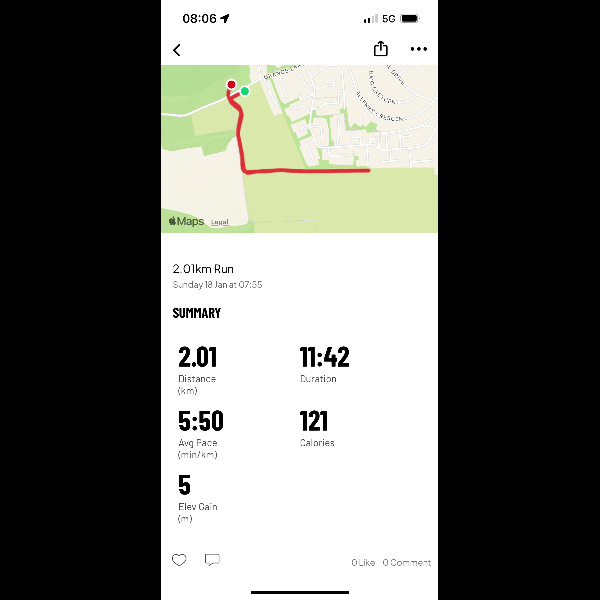The image size is (600, 600).
Task: View the 0 Comment list
Action: coord(407,562)
